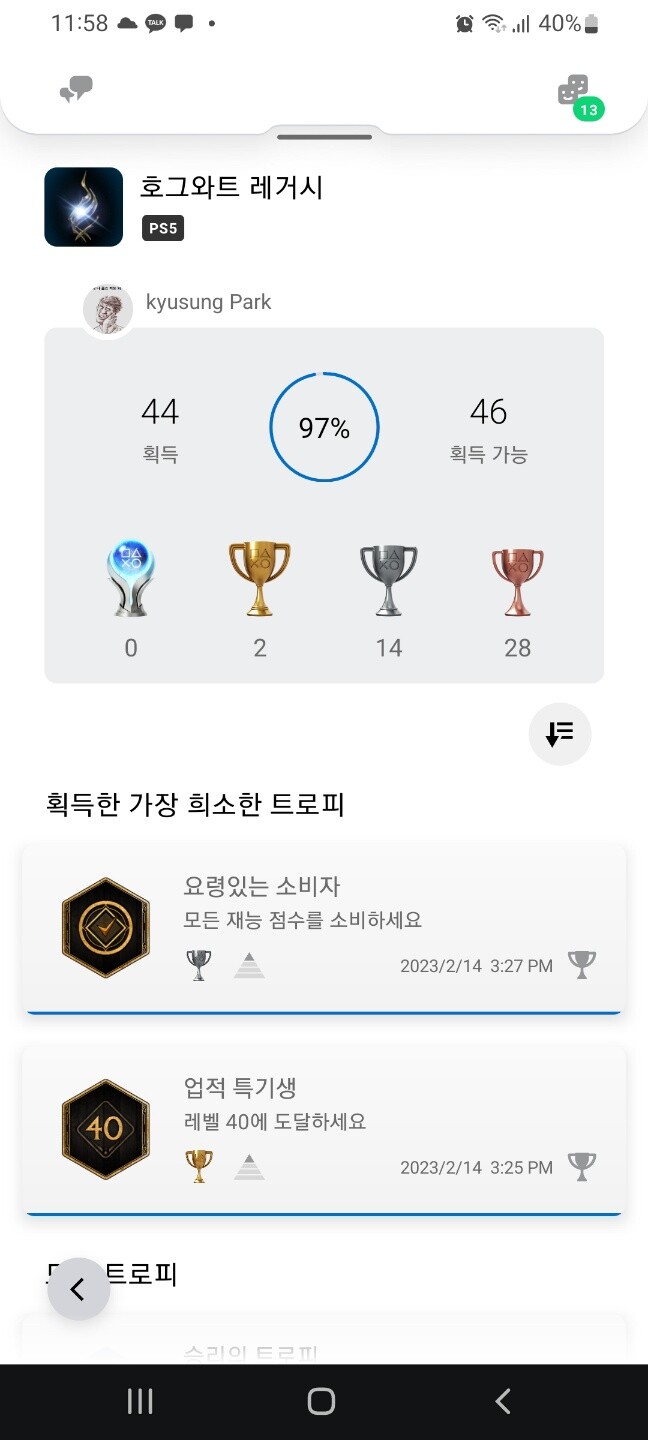Open the chat messages icon

76,91
